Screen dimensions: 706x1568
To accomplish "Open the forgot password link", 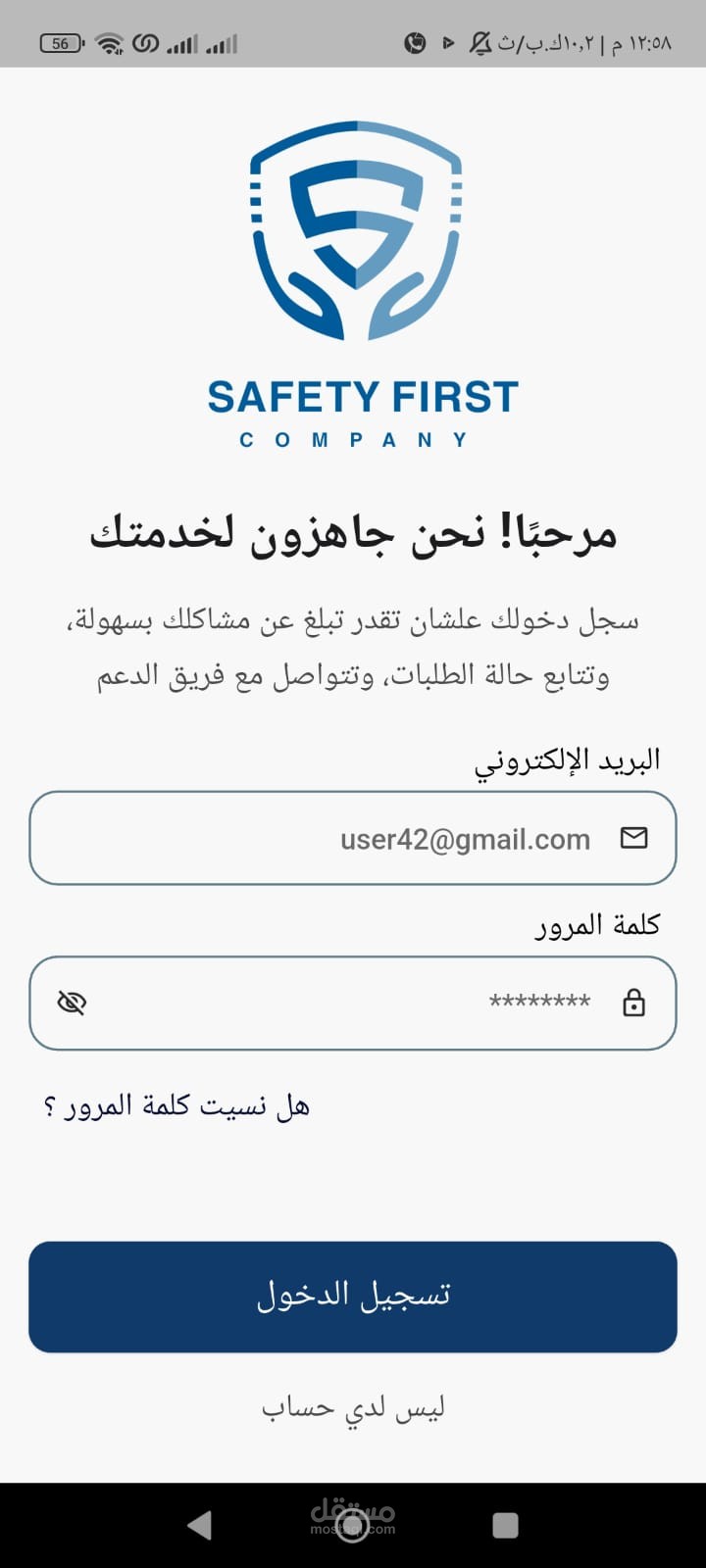I will pyautogui.click(x=176, y=1106).
